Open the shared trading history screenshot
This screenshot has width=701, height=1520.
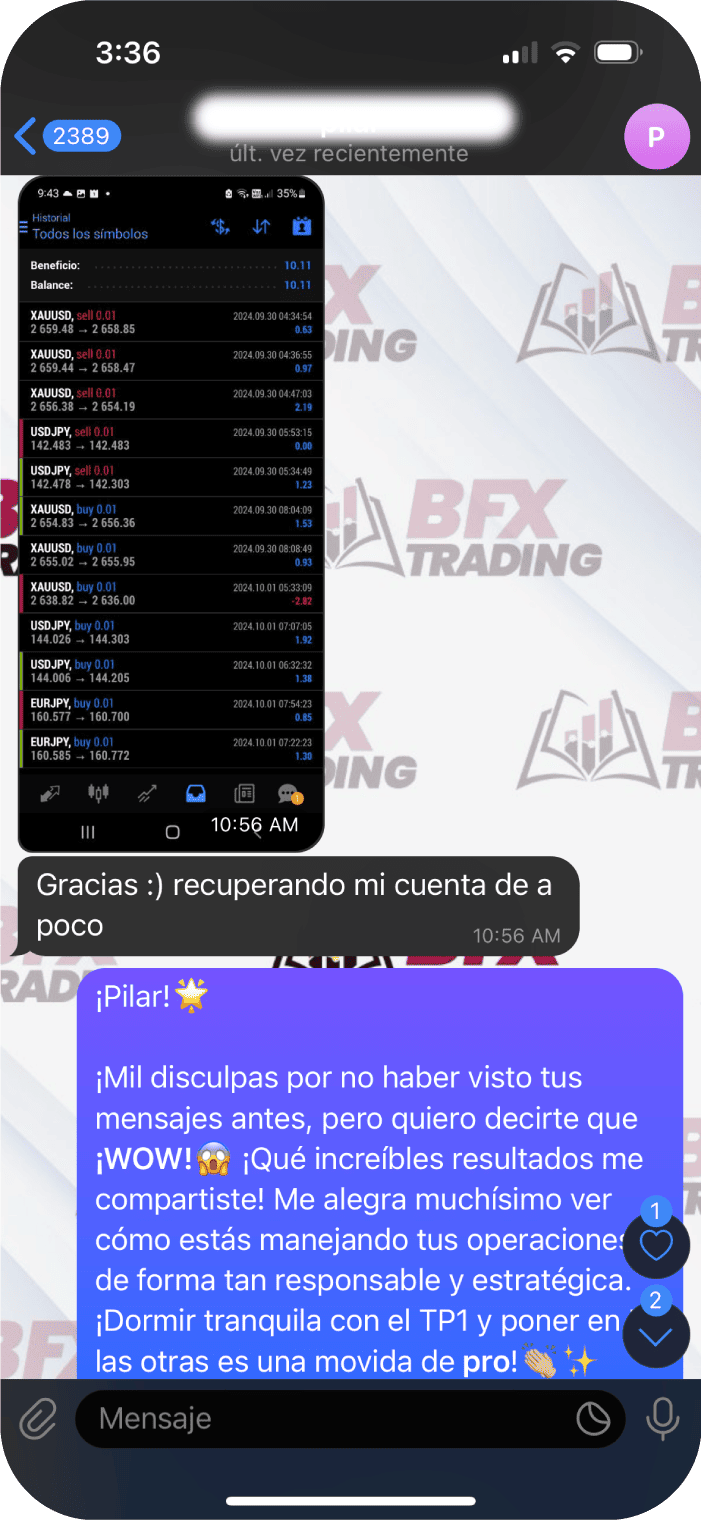[171, 513]
